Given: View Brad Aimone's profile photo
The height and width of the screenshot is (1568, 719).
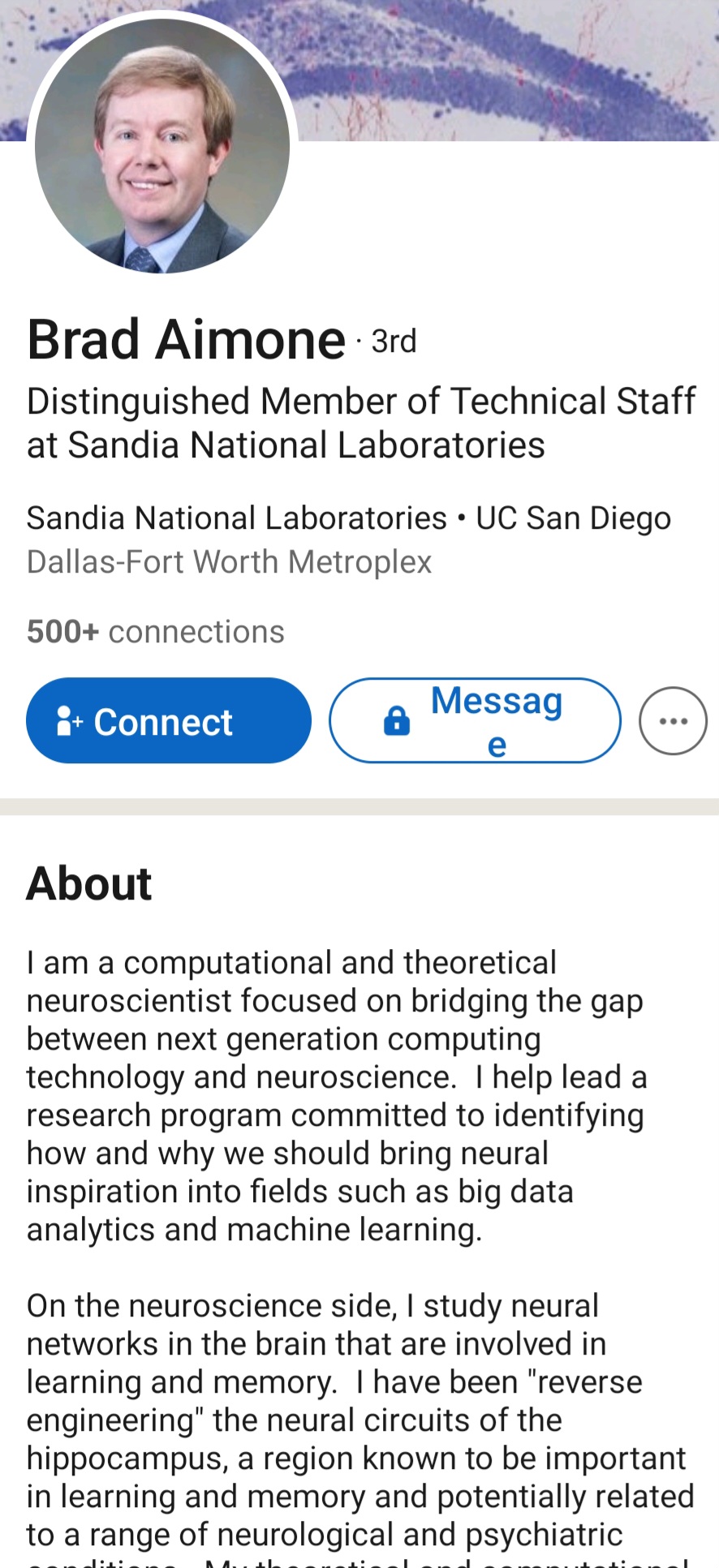Looking at the screenshot, I should point(162,146).
